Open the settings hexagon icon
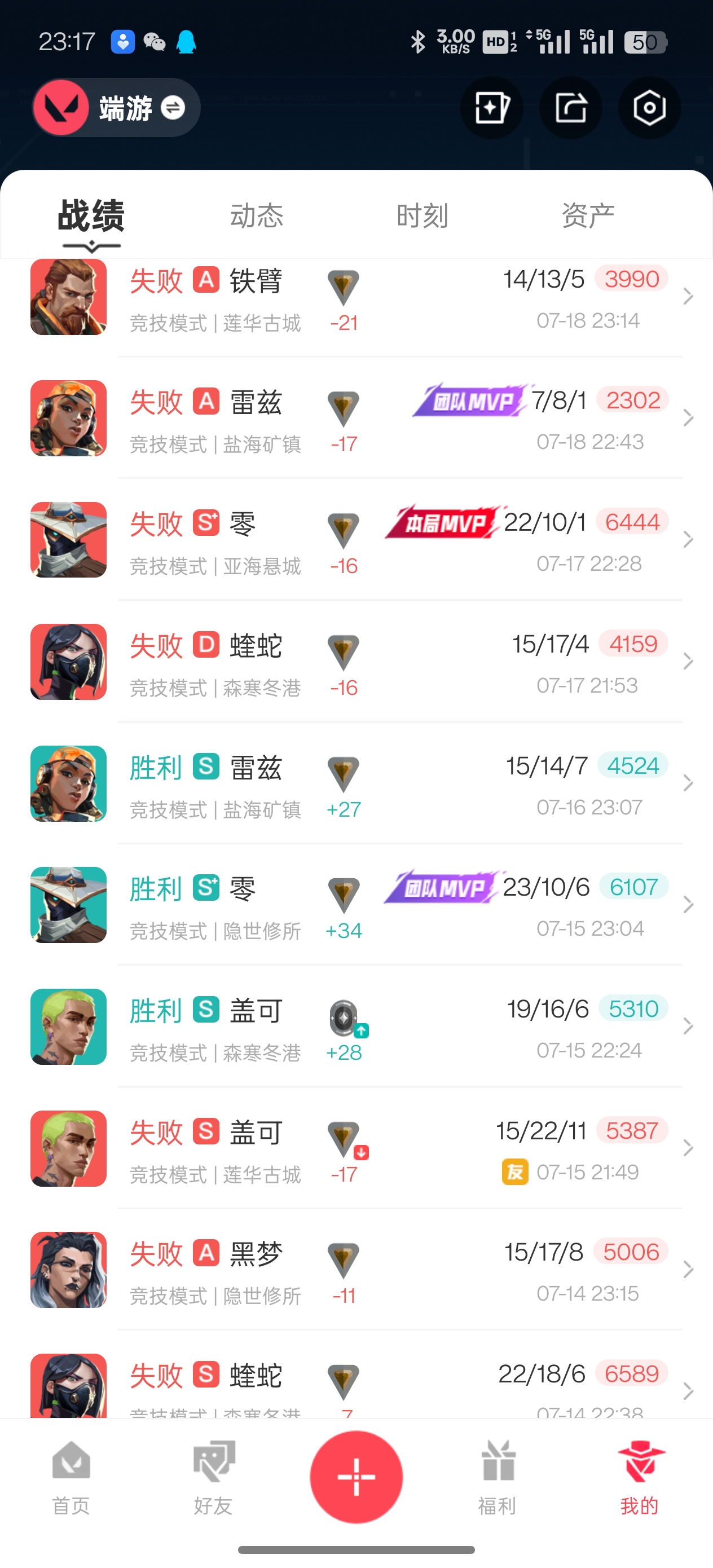The width and height of the screenshot is (713, 1568). [x=649, y=108]
